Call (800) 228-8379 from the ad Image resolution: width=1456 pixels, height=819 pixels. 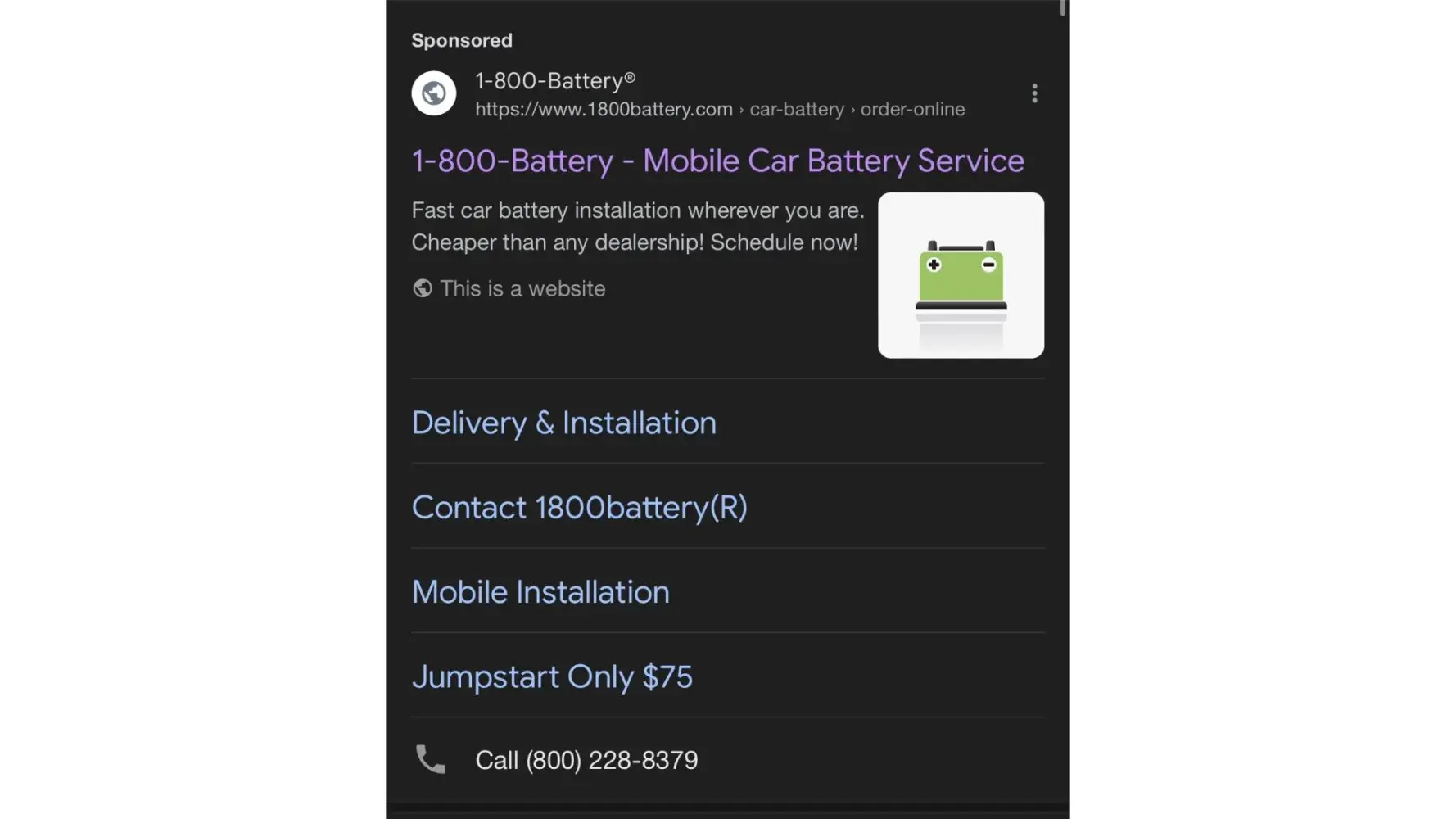click(x=586, y=760)
